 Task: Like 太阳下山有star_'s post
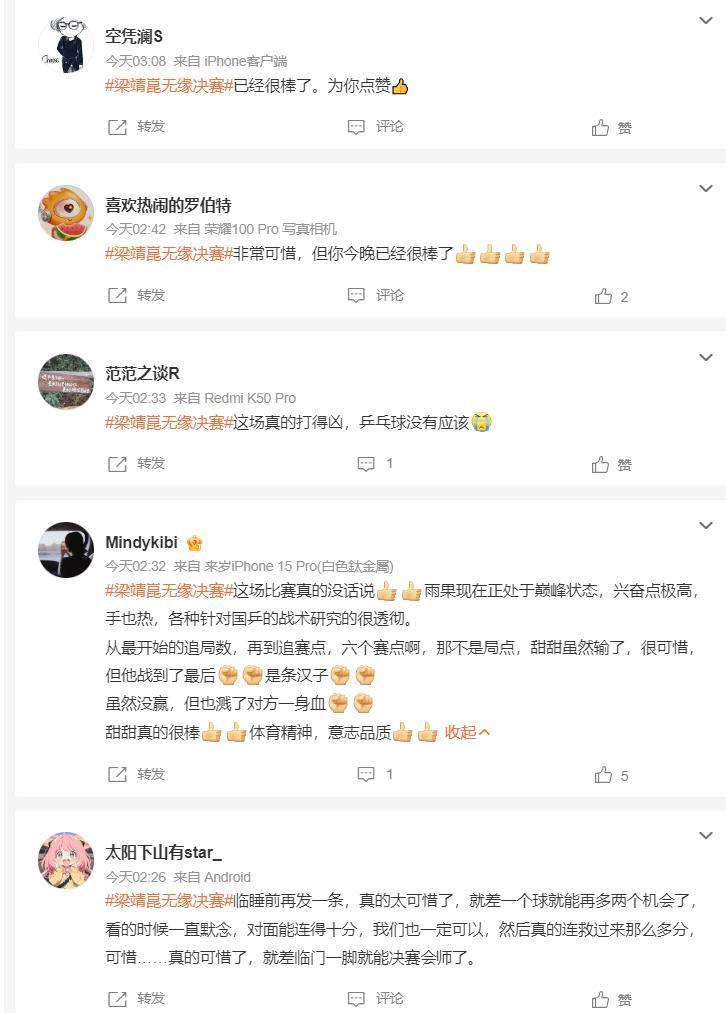pyautogui.click(x=612, y=999)
